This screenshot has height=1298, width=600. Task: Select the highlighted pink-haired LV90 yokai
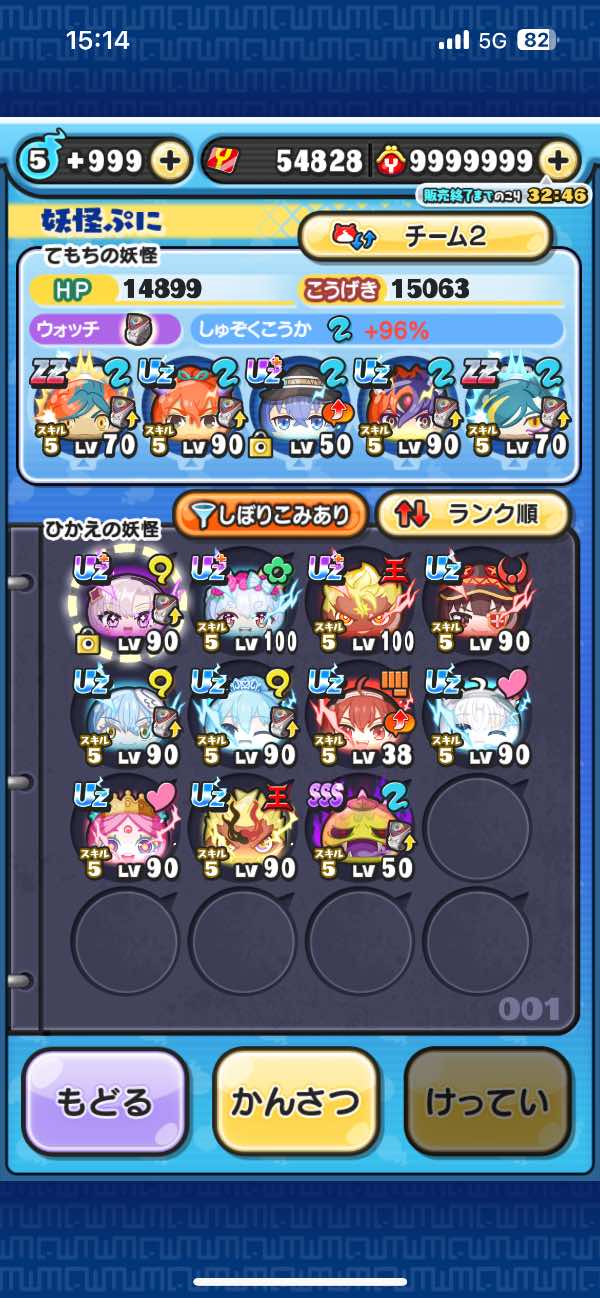[x=125, y=600]
